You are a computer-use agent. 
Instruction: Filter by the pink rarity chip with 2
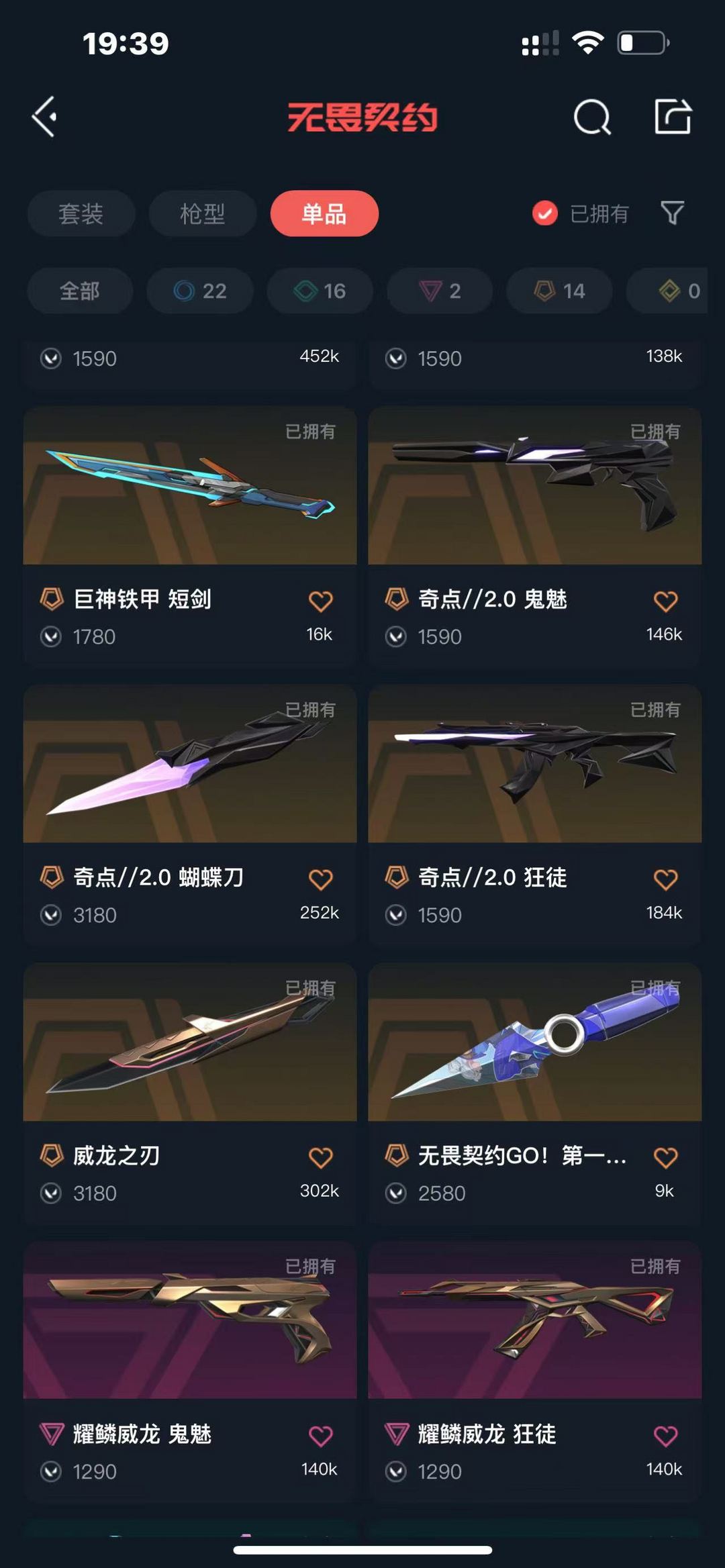tap(440, 291)
